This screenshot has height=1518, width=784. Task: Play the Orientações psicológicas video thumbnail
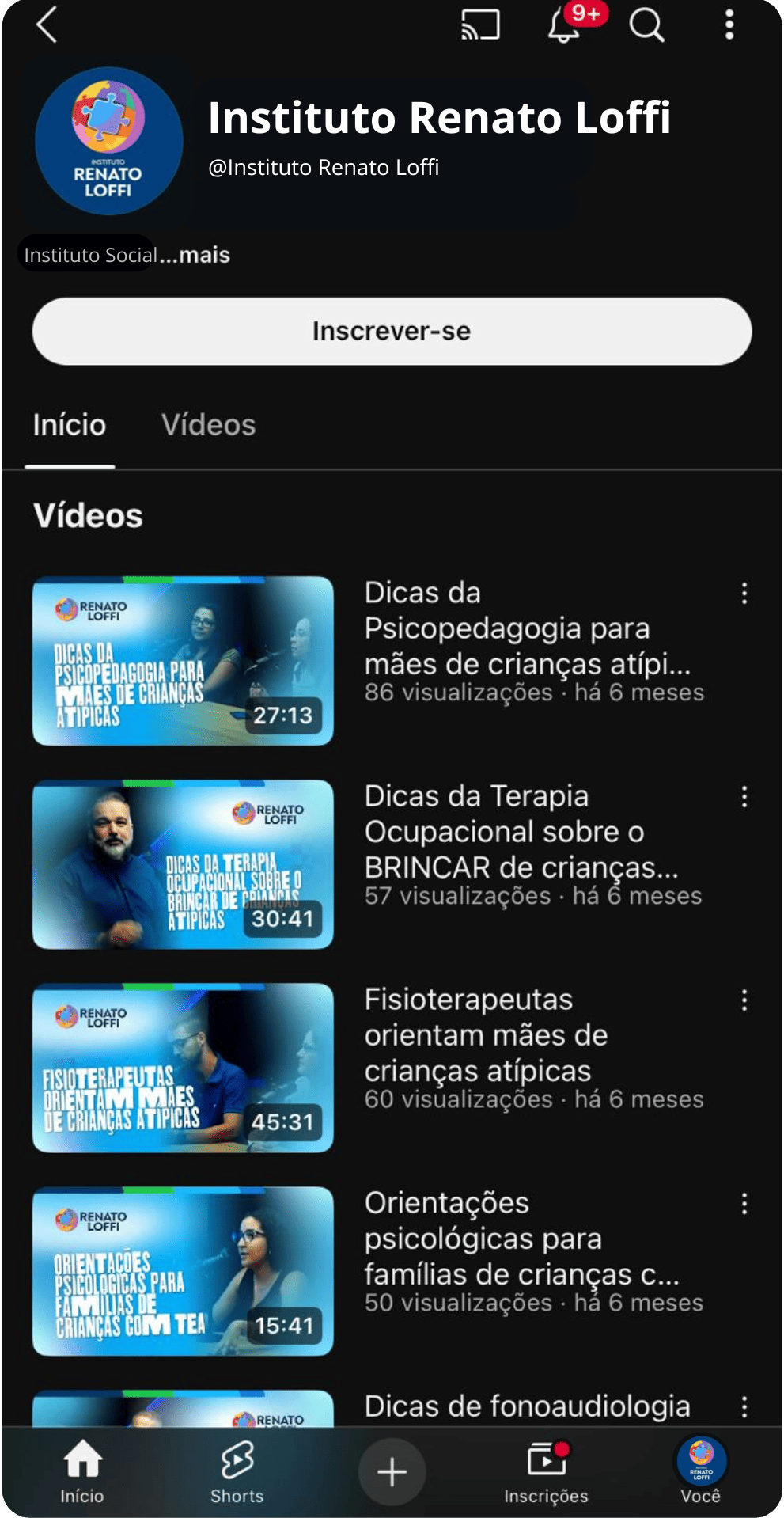[182, 1272]
